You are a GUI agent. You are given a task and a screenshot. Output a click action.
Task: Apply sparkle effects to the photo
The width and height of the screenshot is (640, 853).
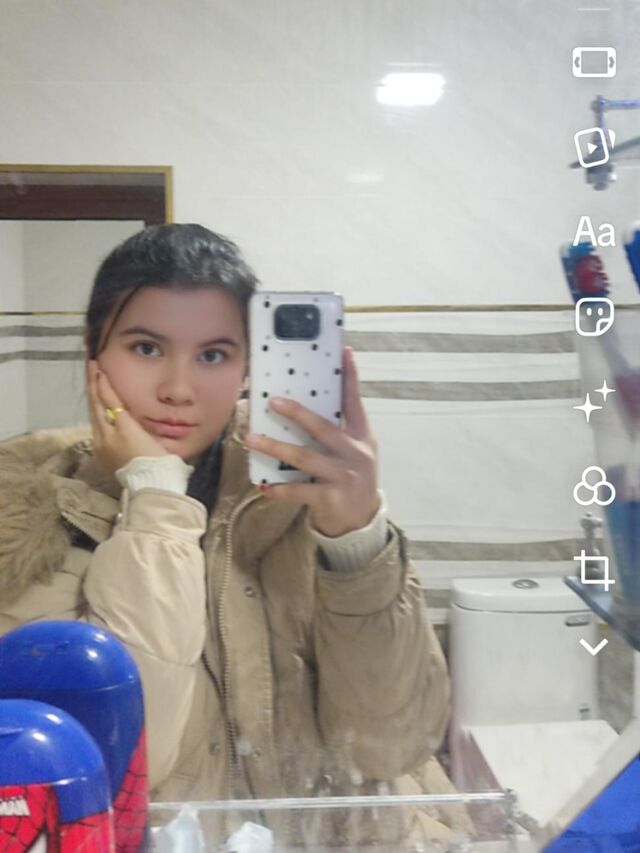pyautogui.click(x=594, y=401)
